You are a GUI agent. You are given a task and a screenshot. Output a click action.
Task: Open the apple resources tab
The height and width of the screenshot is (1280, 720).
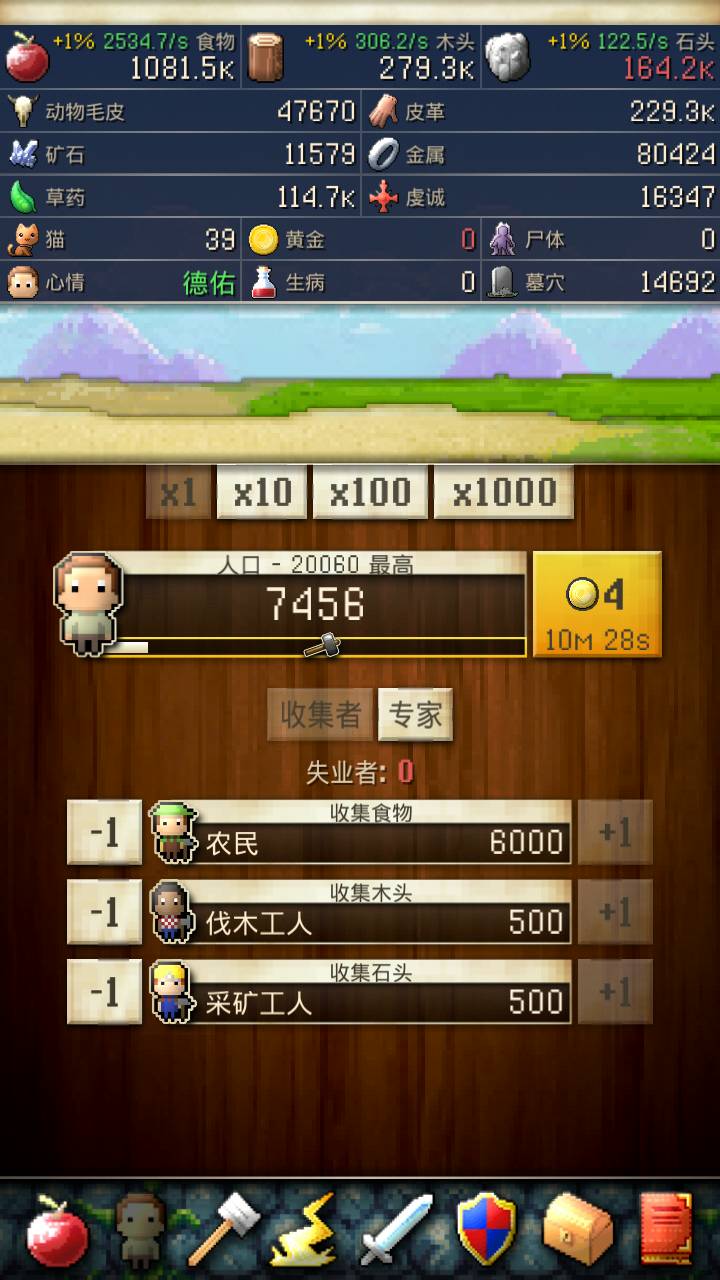[x=57, y=1230]
